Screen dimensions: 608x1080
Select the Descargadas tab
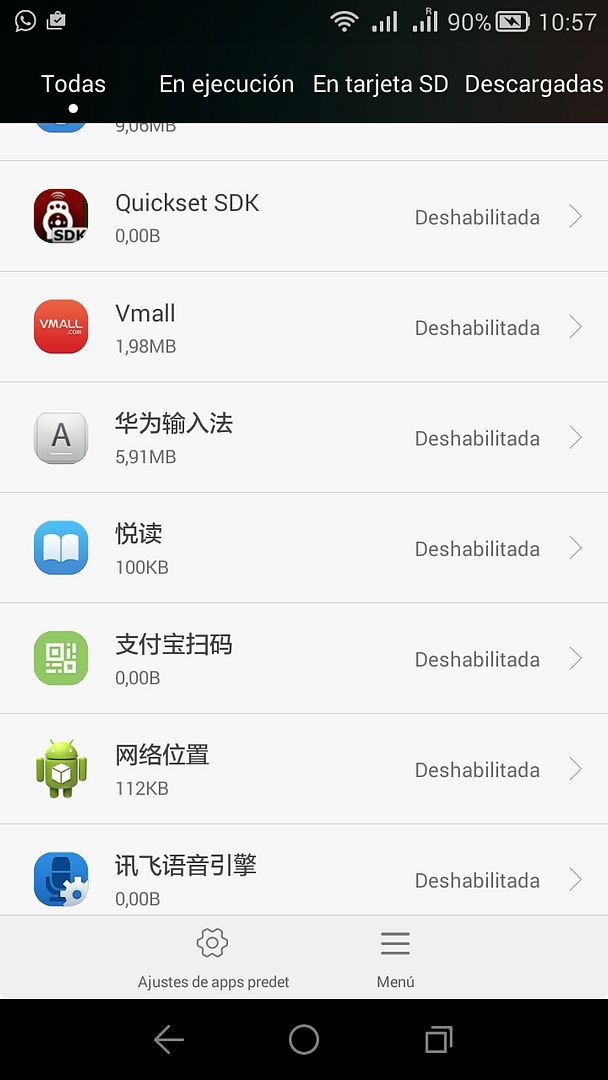pyautogui.click(x=534, y=84)
